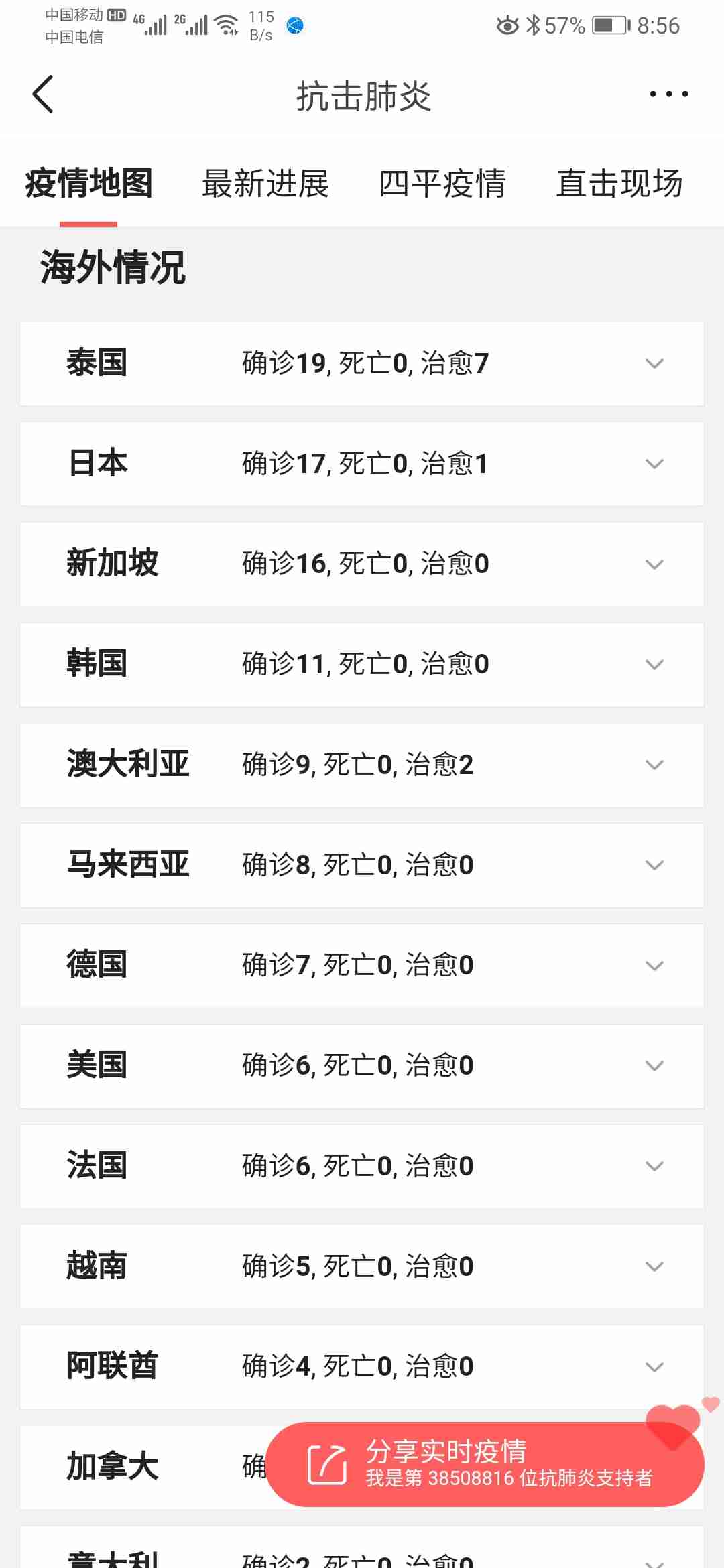Switch to the 四平疫情 tab
724x1568 pixels.
click(x=442, y=184)
